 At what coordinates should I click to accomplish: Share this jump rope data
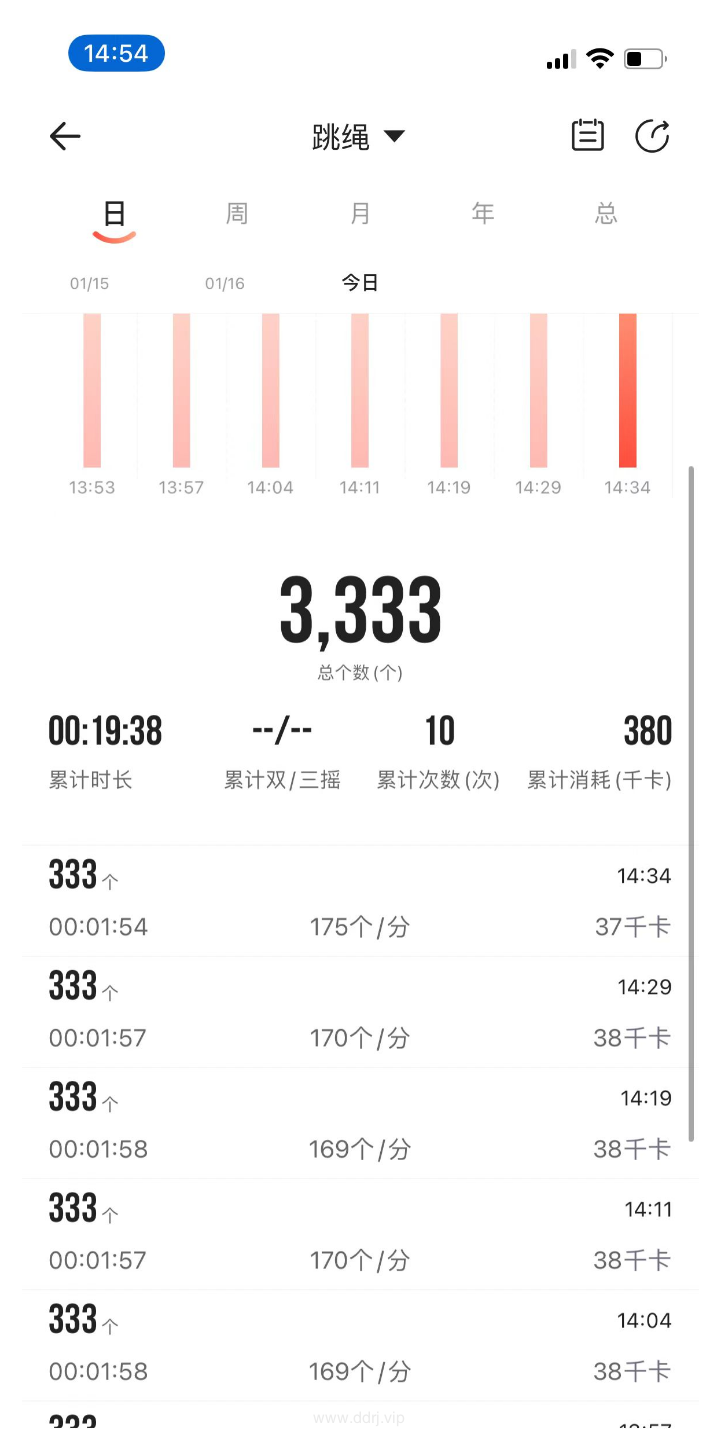pyautogui.click(x=652, y=135)
